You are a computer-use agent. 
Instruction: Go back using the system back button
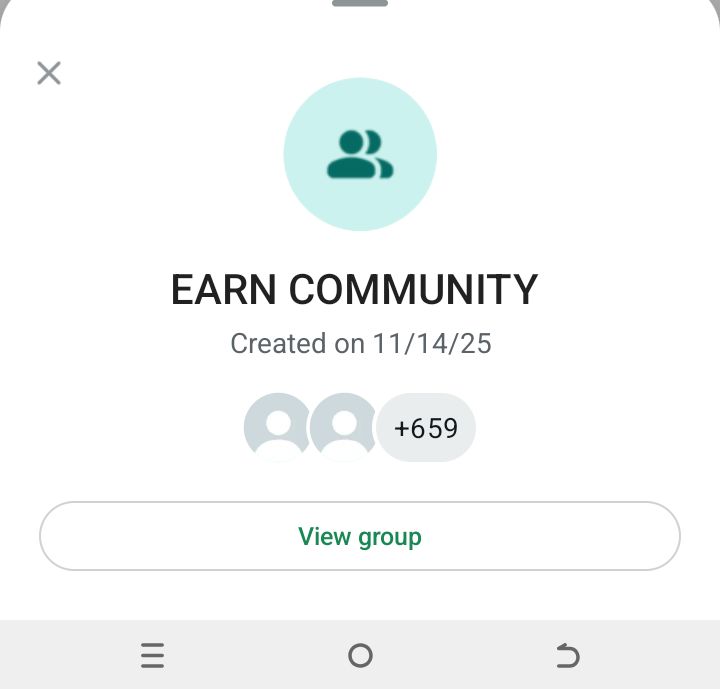tap(567, 656)
